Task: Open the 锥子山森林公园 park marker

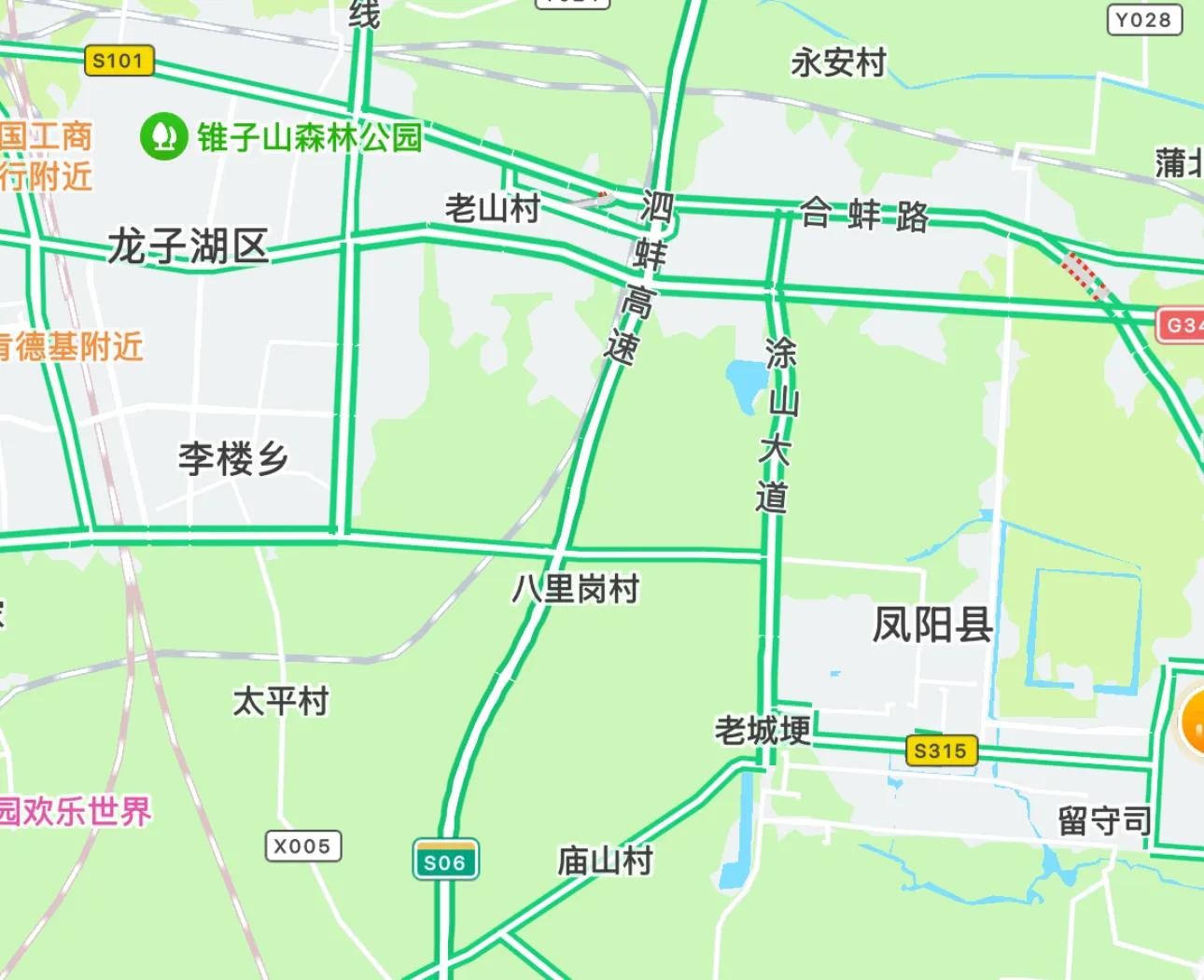Action: tap(164, 136)
